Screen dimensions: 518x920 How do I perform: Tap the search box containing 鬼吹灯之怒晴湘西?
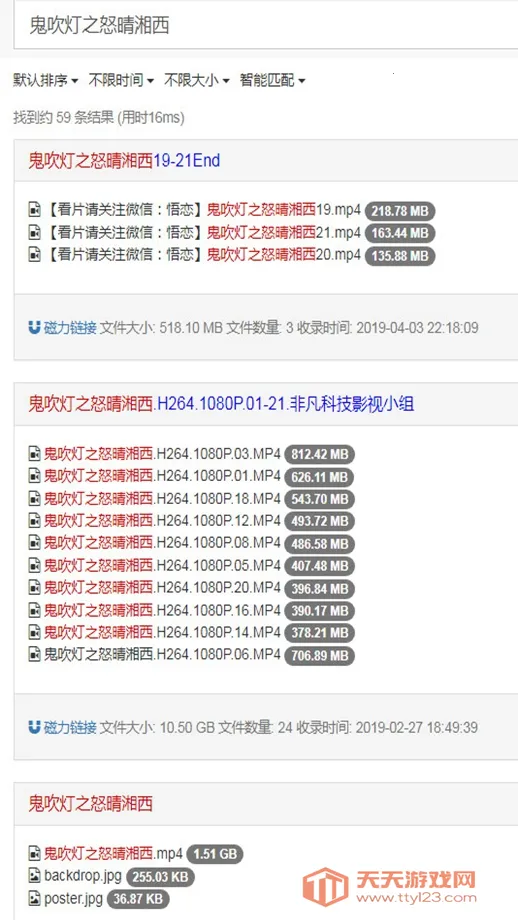266,26
